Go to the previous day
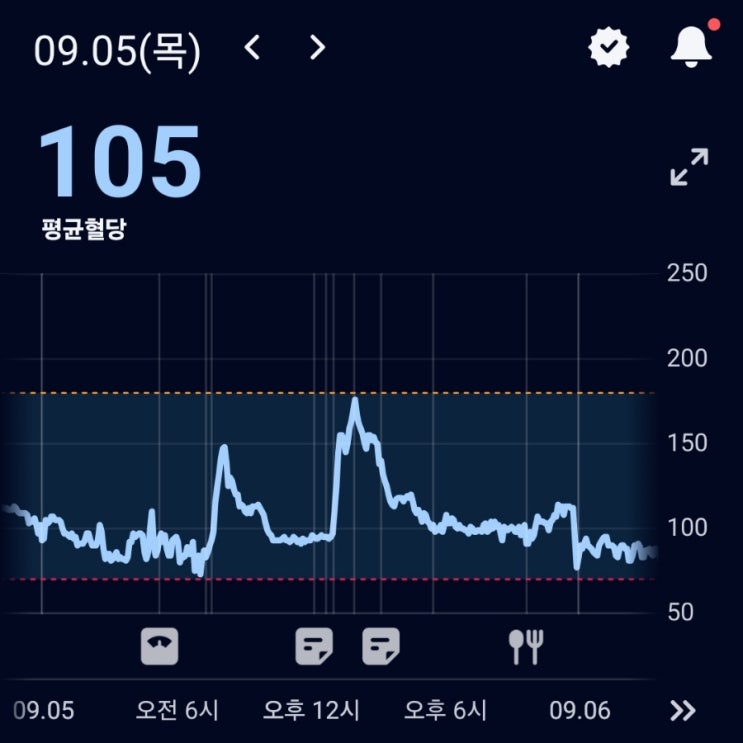 (253, 47)
